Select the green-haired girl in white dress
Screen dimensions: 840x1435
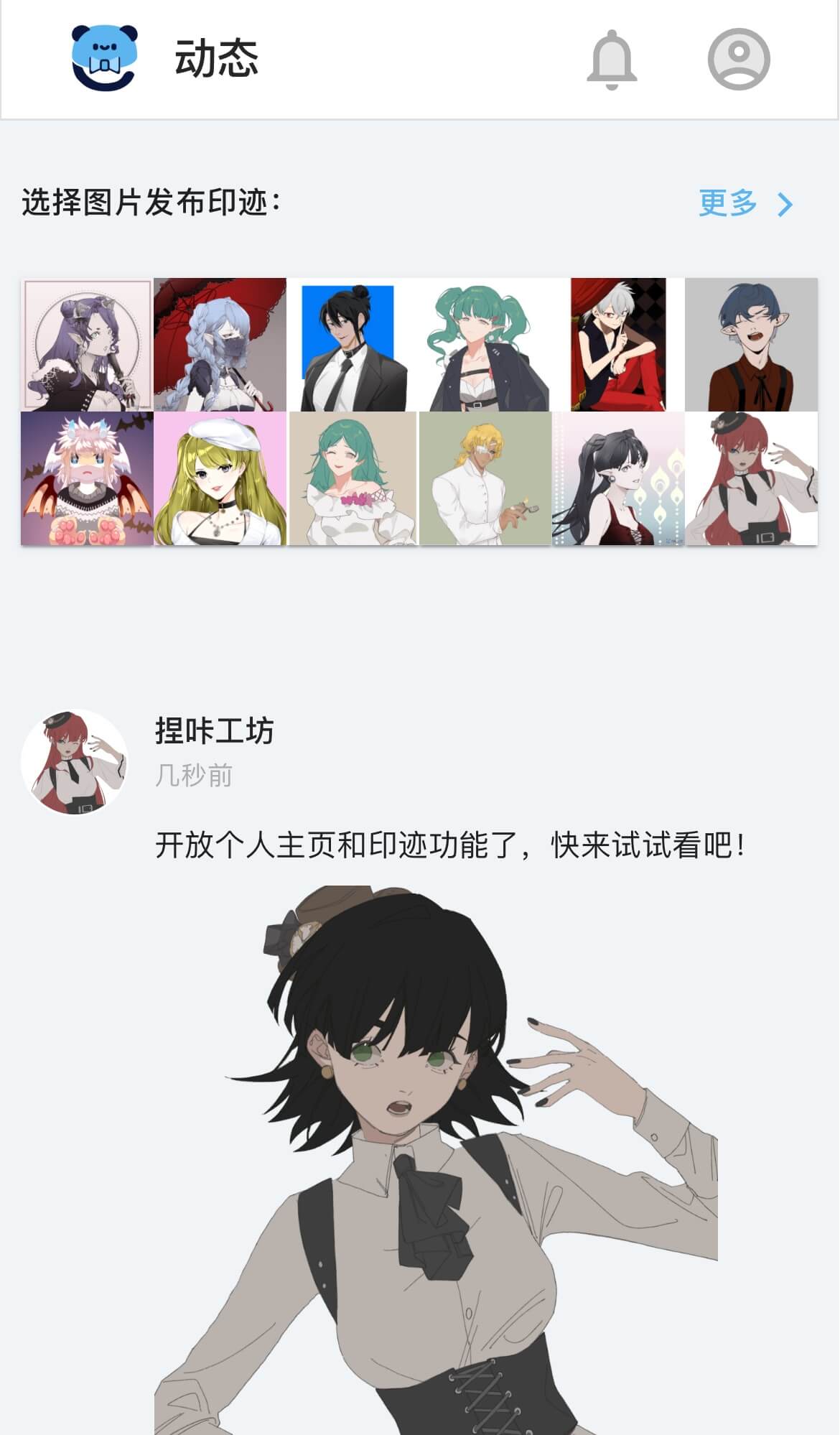352,478
